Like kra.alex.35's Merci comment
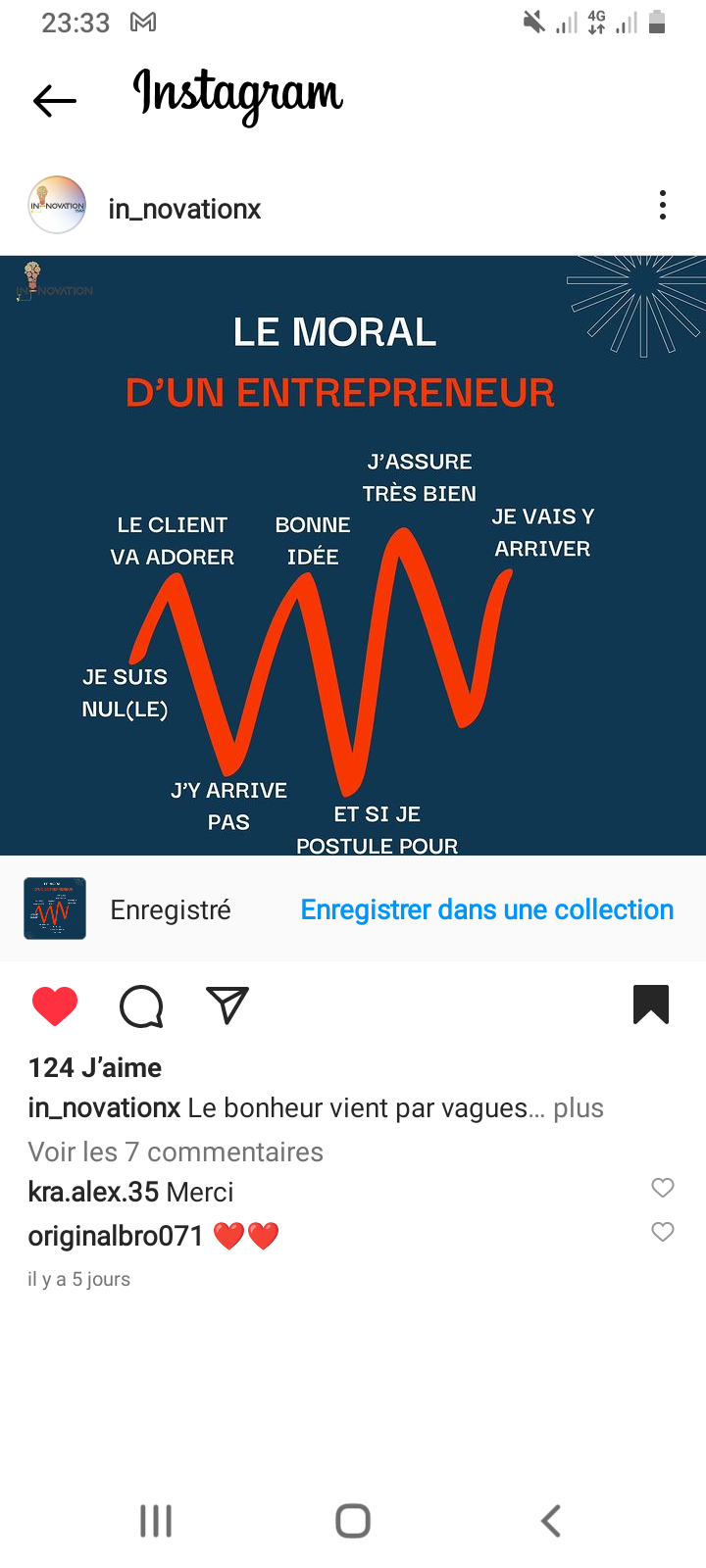Screen dimensions: 706x1568 point(663,1188)
